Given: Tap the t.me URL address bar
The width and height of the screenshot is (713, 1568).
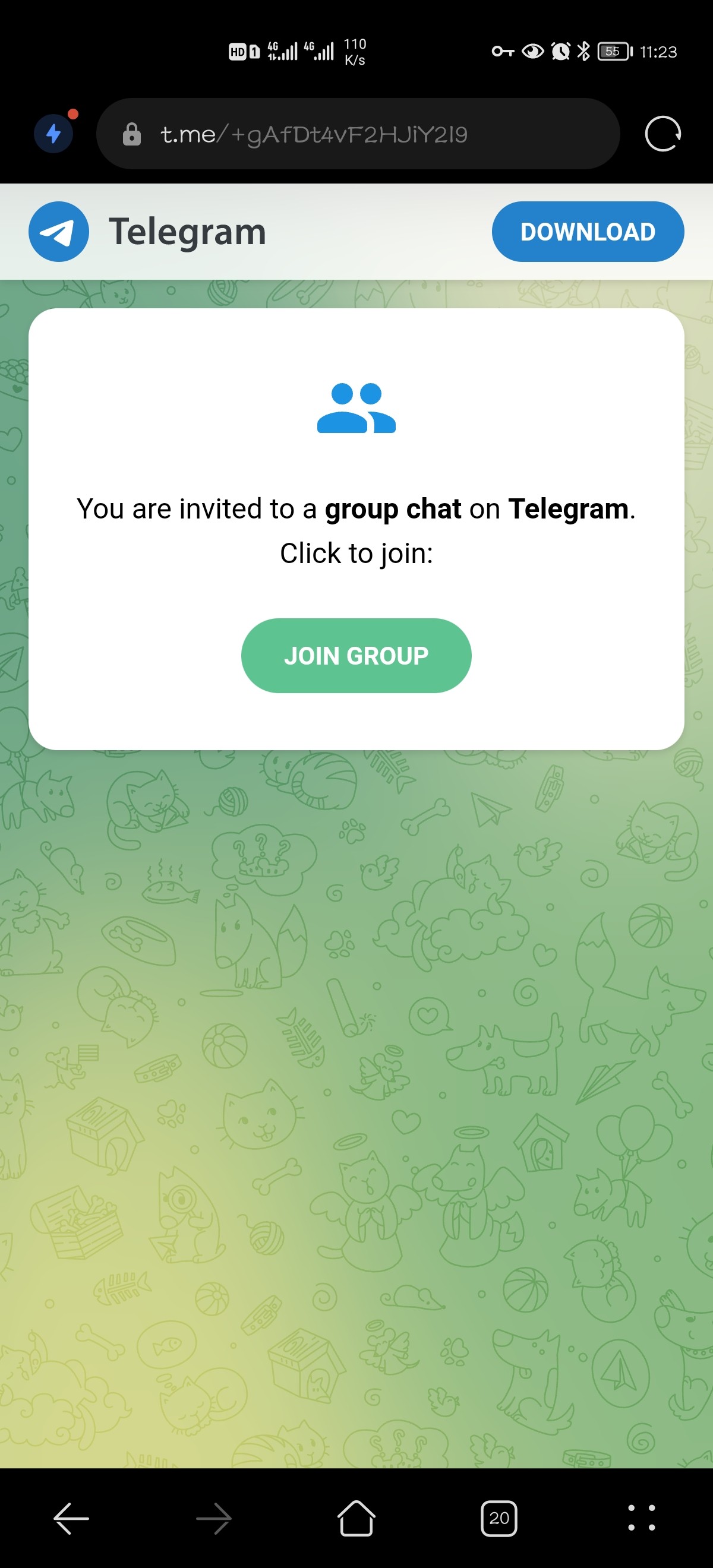Looking at the screenshot, I should coord(358,134).
